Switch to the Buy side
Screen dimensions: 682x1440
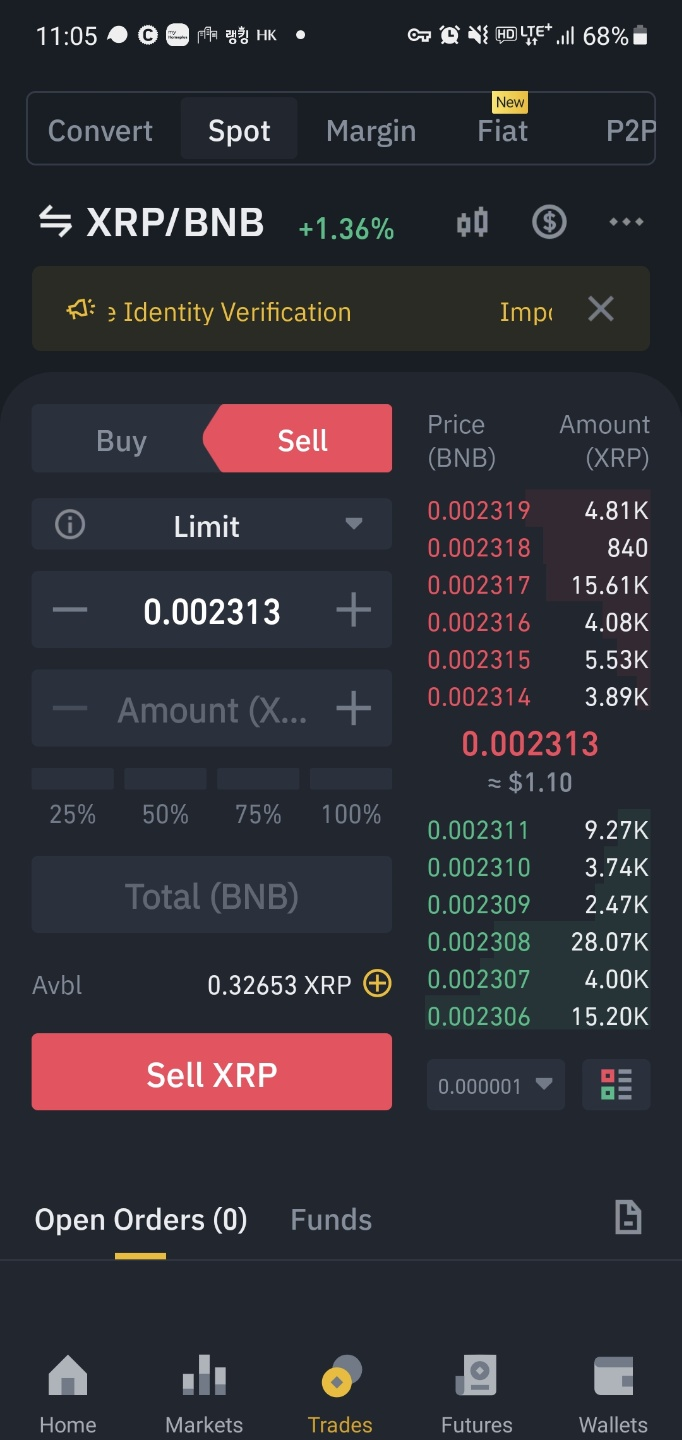tap(121, 440)
